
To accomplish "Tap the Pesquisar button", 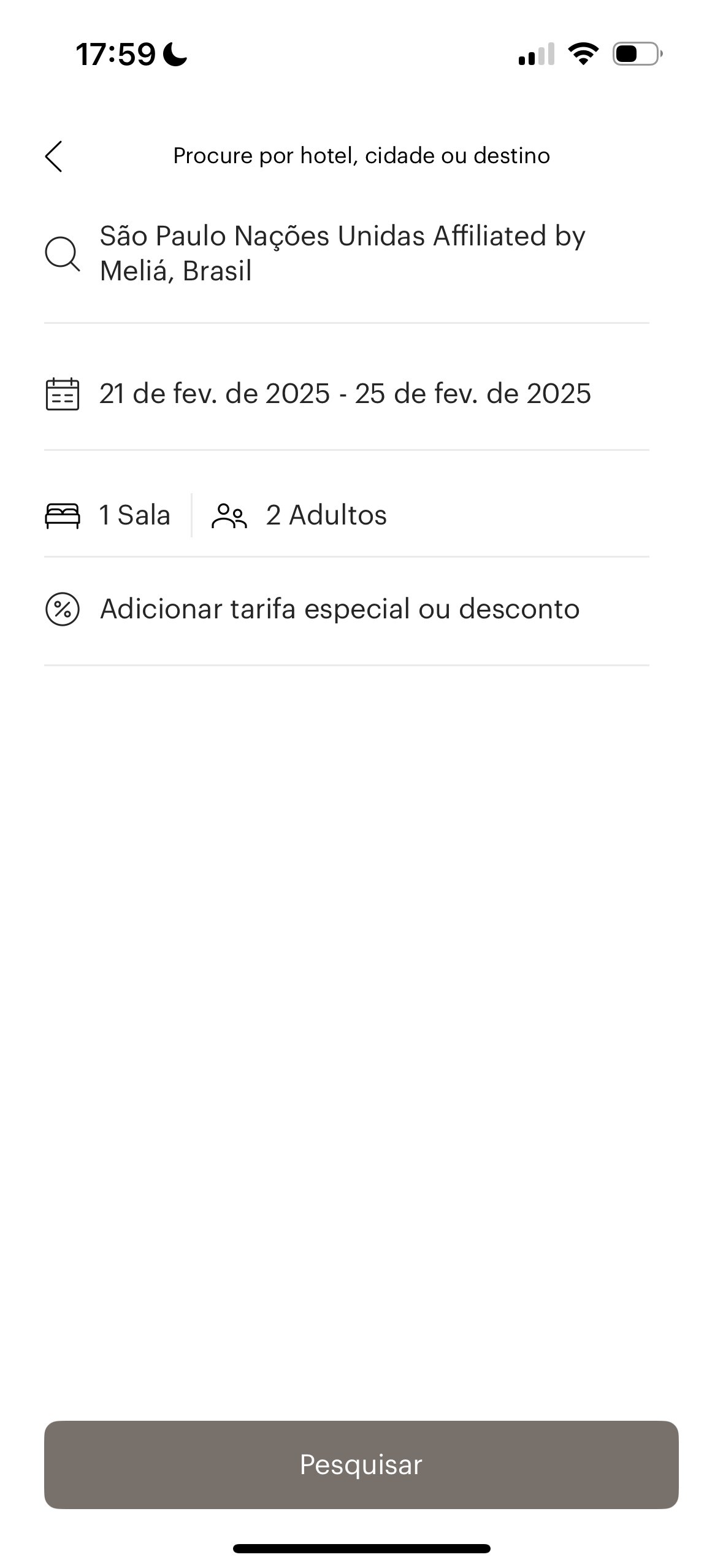I will (361, 1465).
